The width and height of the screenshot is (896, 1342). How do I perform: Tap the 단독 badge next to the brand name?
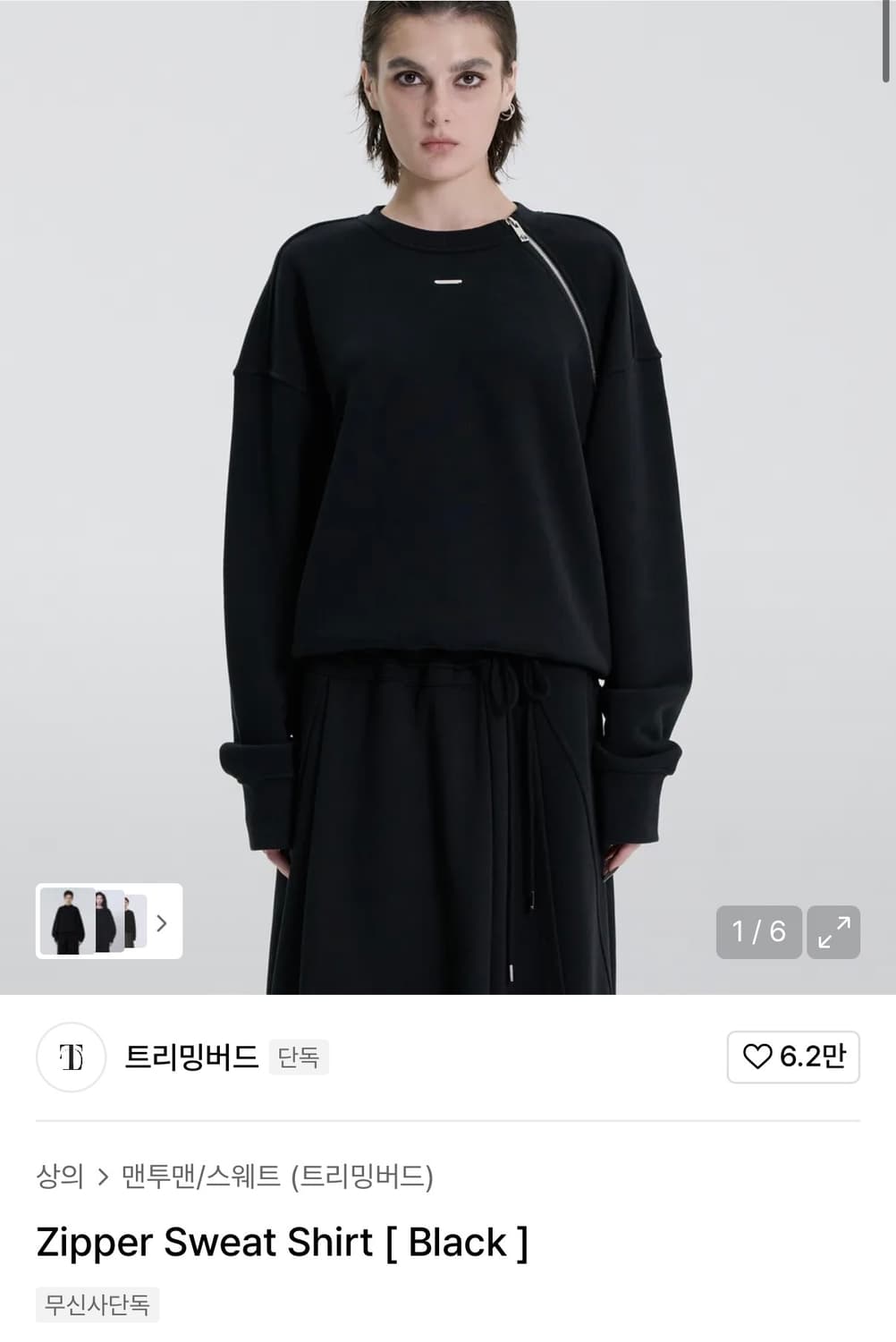300,1058
